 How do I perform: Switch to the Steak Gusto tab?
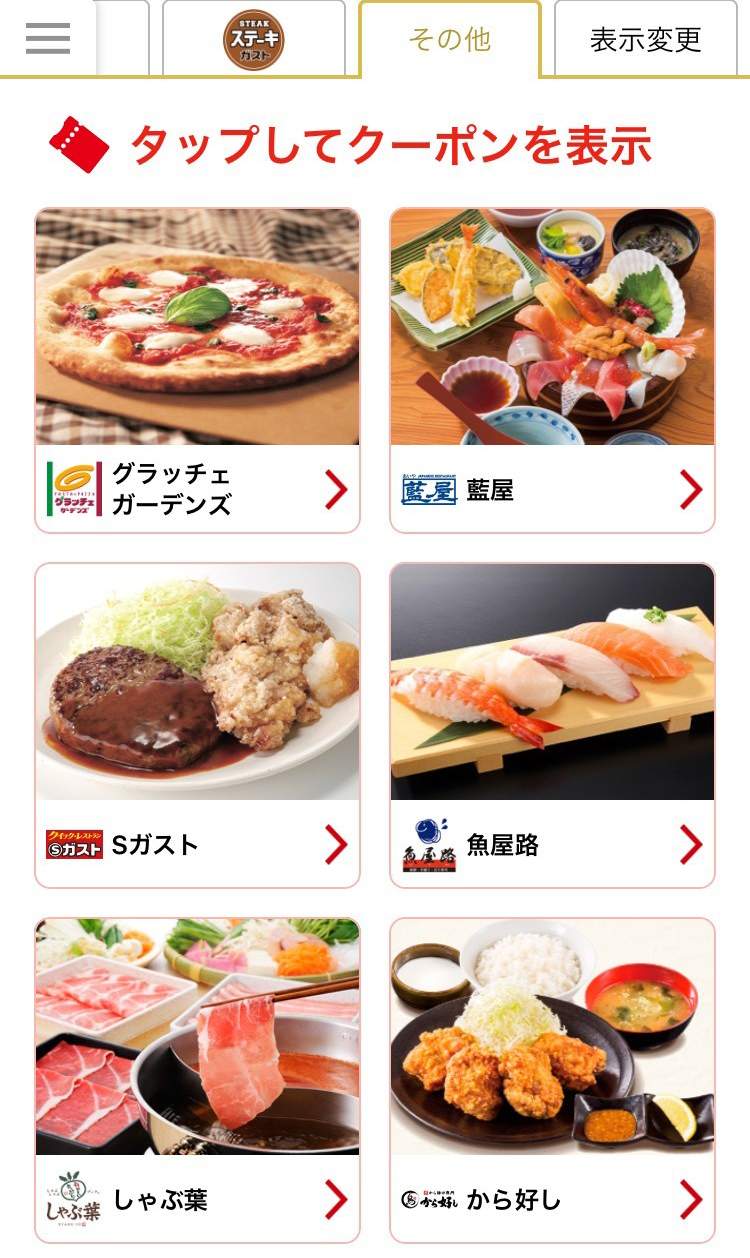click(253, 39)
